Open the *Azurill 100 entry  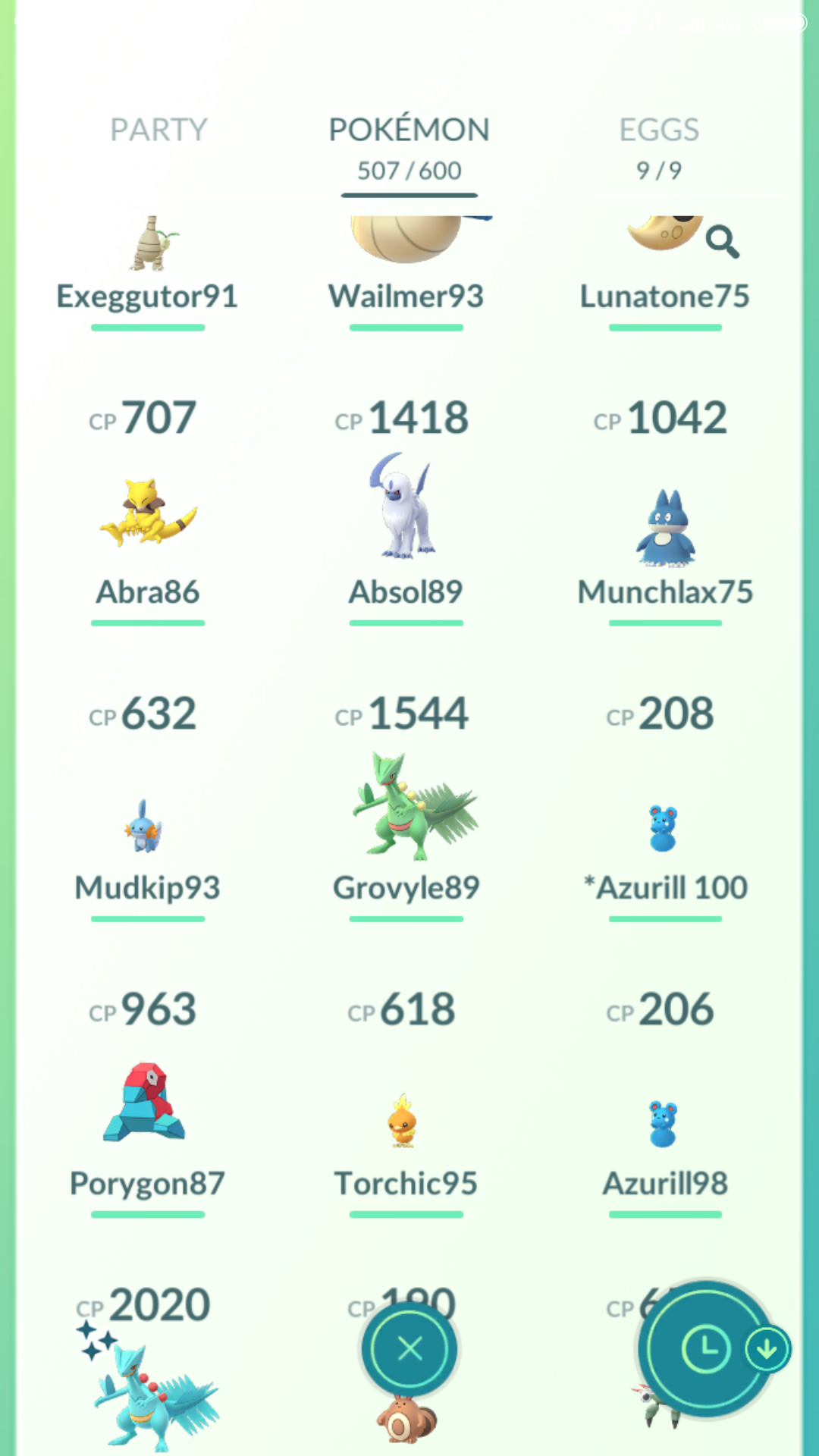point(664,830)
